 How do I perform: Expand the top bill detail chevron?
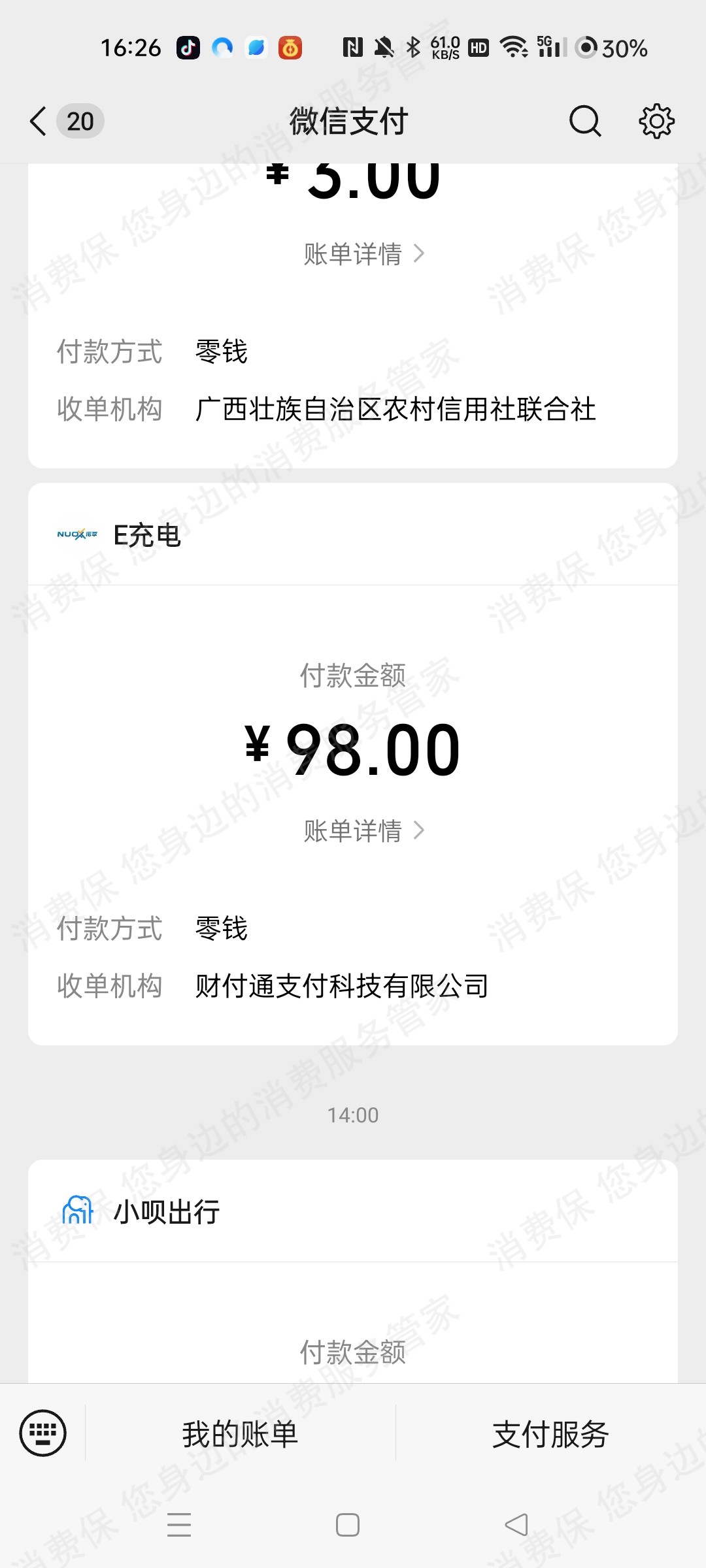[420, 255]
